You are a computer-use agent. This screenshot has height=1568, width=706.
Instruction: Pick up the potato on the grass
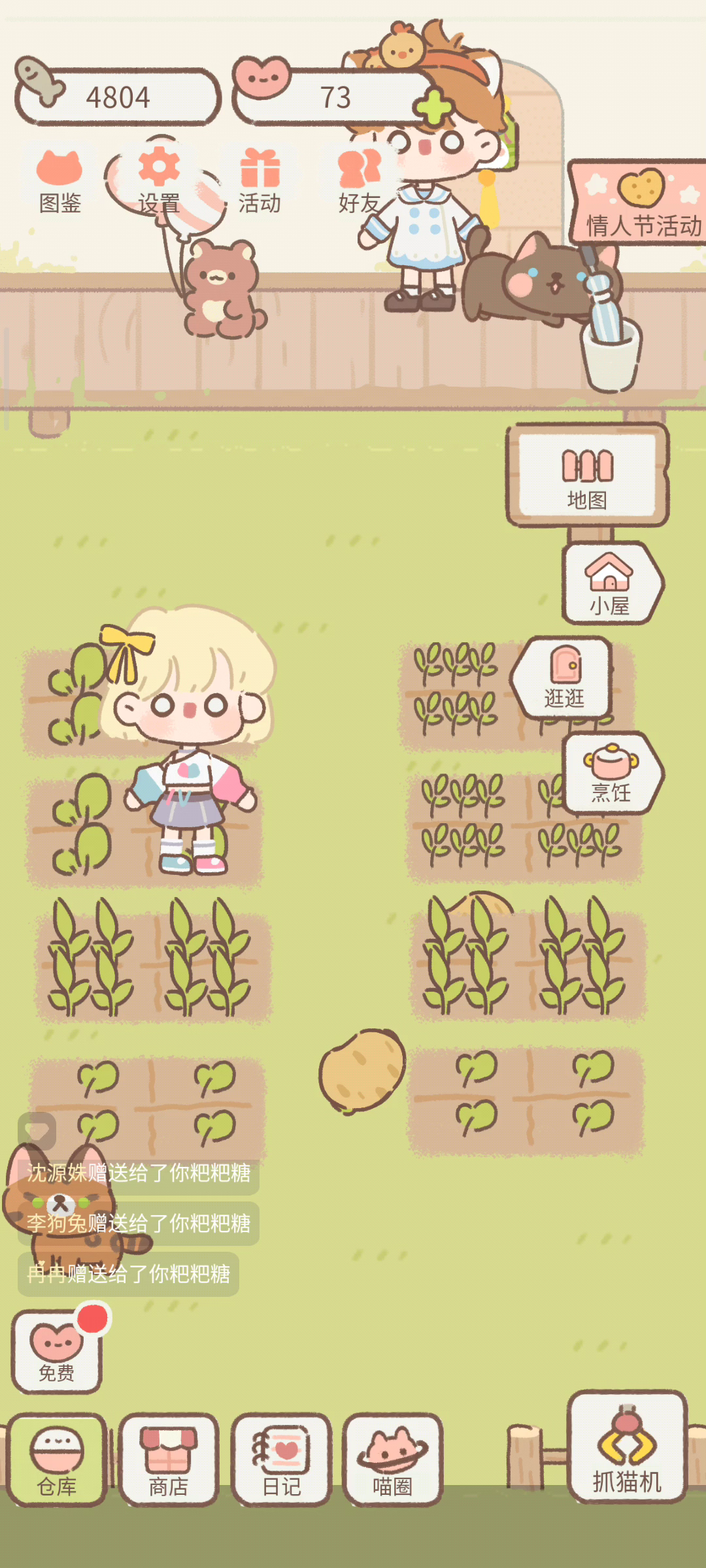361,1070
